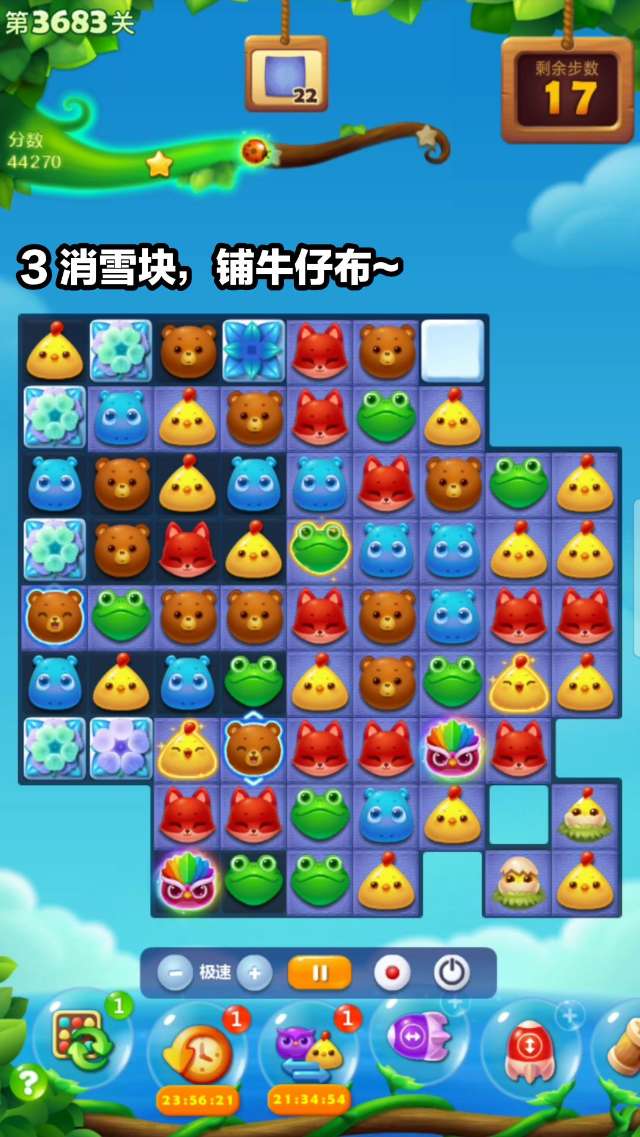Screen dimensions: 640x1137
Task: Decrease speed with the minus button
Action: point(175,972)
